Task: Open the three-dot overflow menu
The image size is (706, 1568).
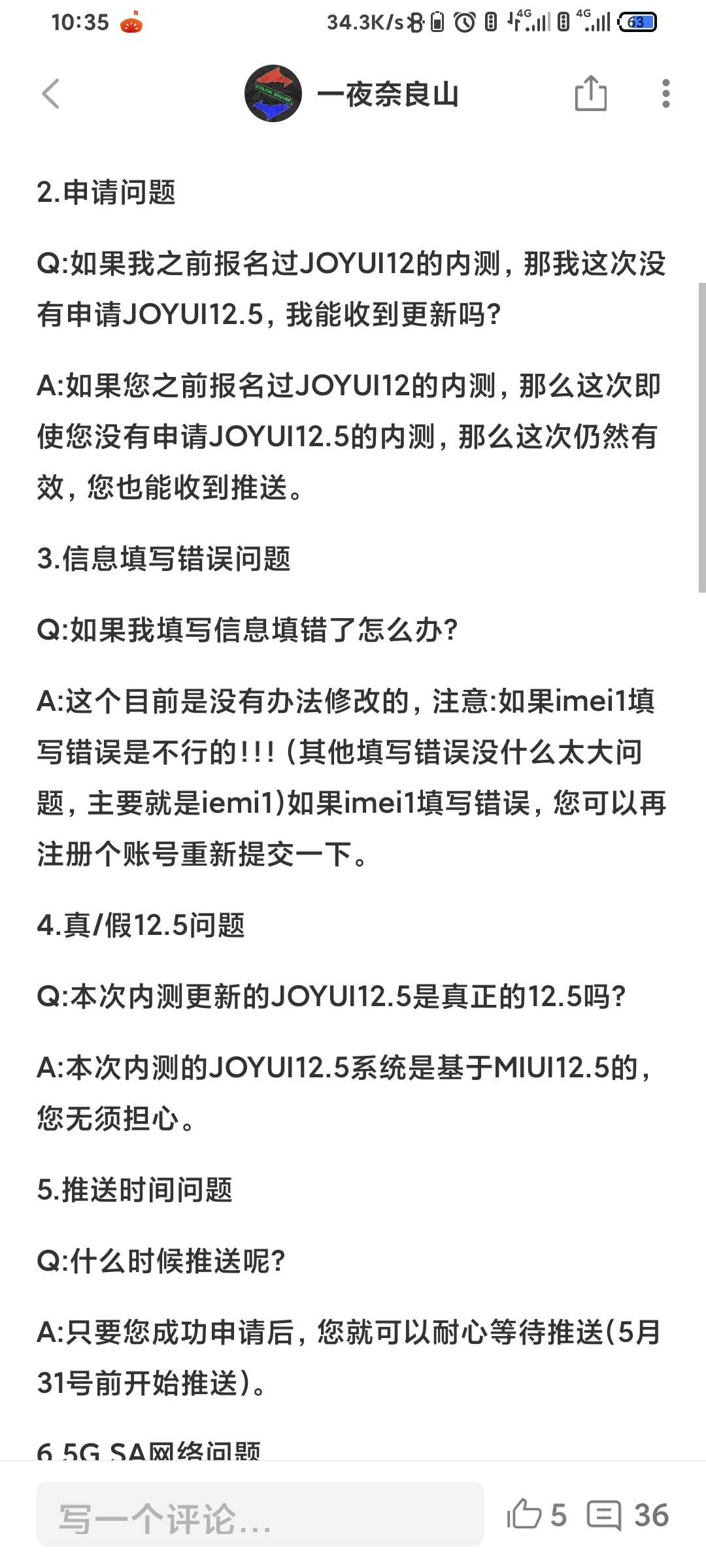Action: 665,93
